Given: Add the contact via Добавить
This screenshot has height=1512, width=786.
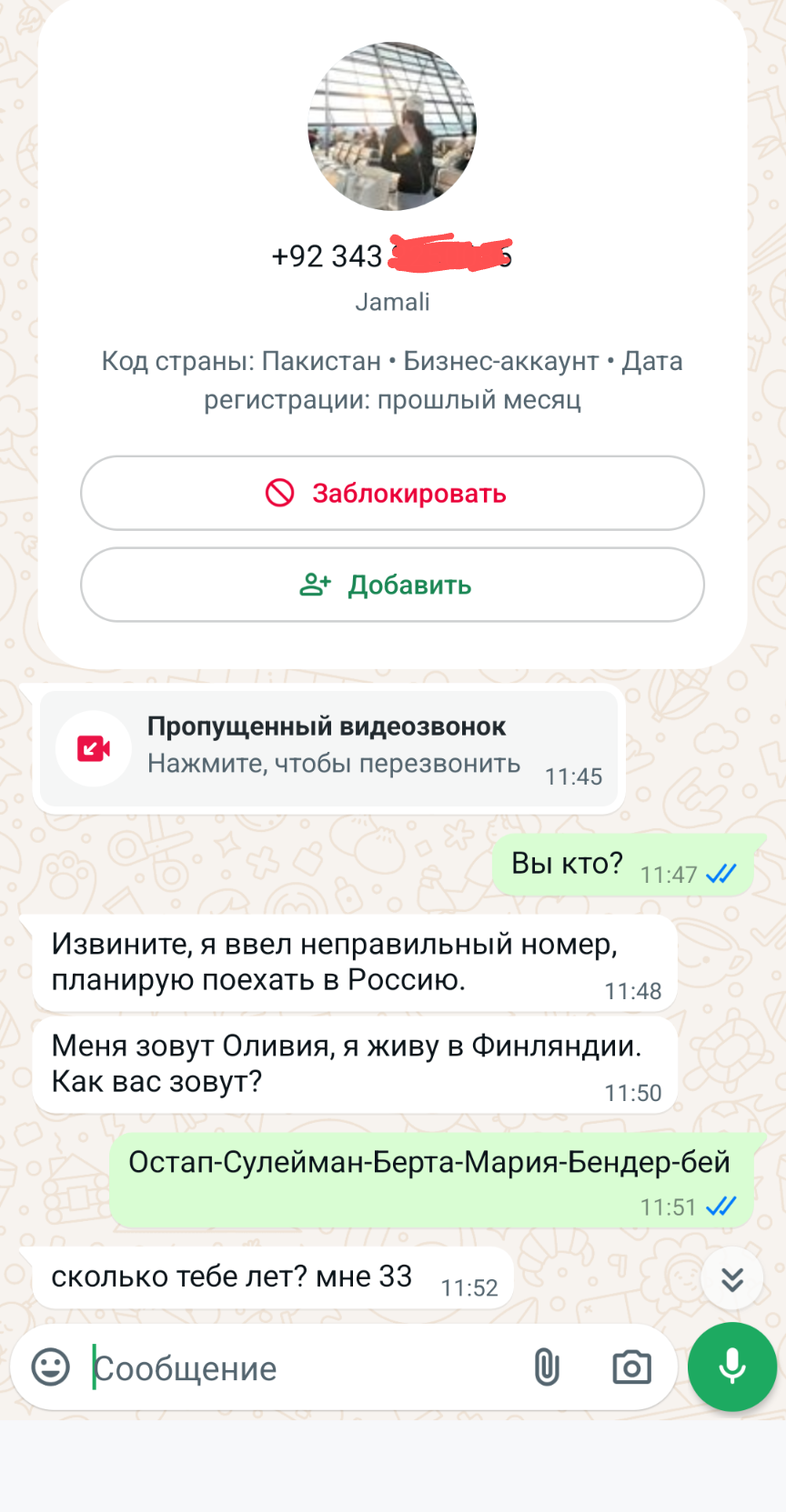Looking at the screenshot, I should pos(392,585).
